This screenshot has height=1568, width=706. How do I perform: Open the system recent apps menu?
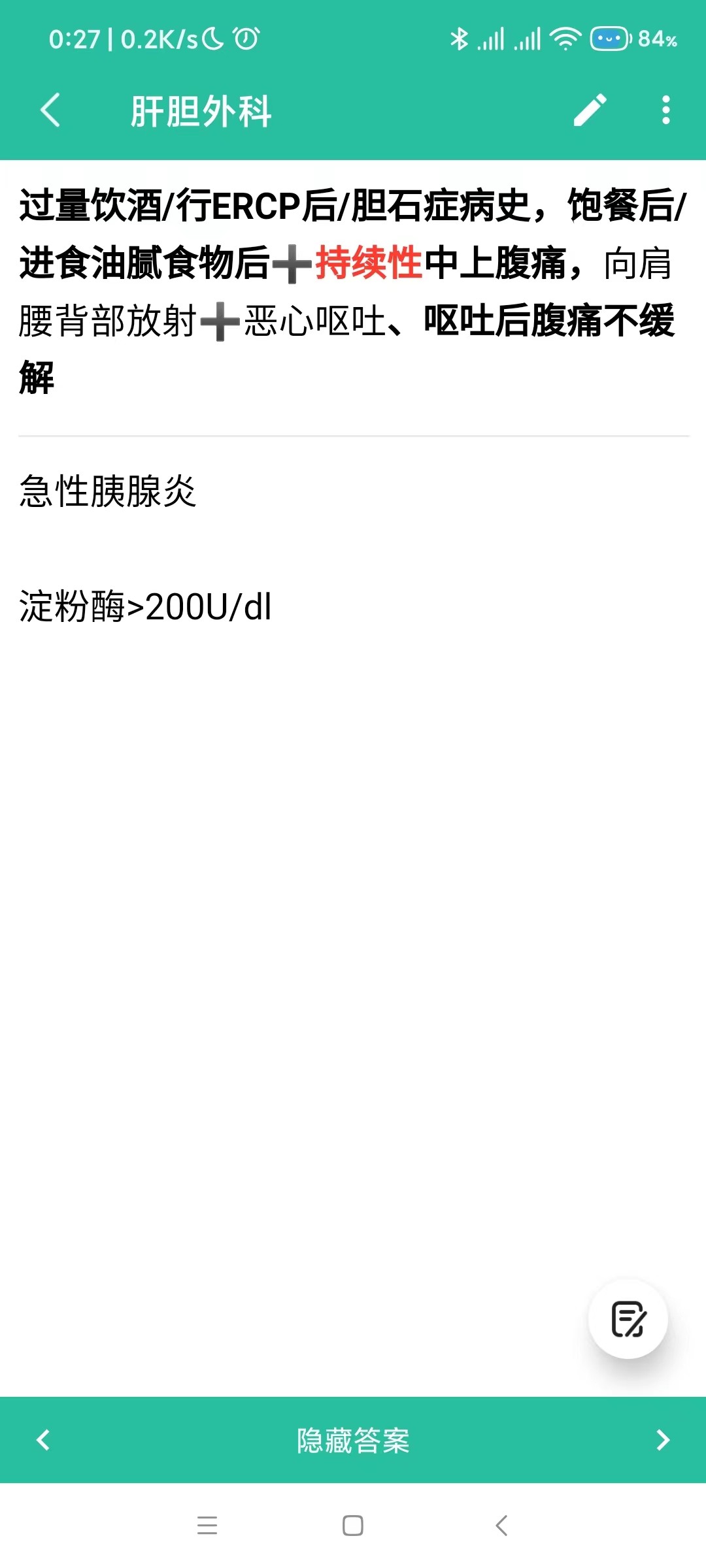click(207, 1526)
